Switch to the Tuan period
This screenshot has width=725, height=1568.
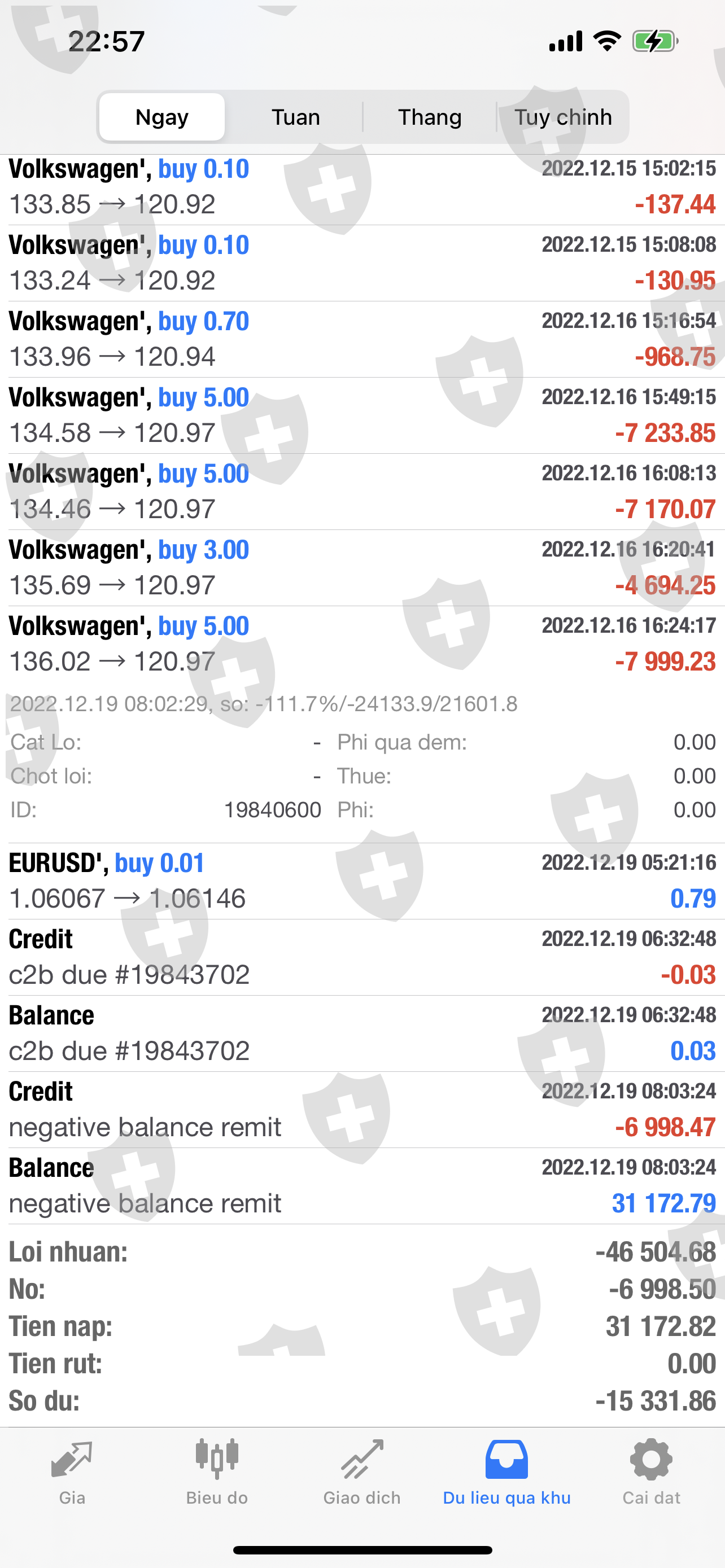click(x=295, y=117)
